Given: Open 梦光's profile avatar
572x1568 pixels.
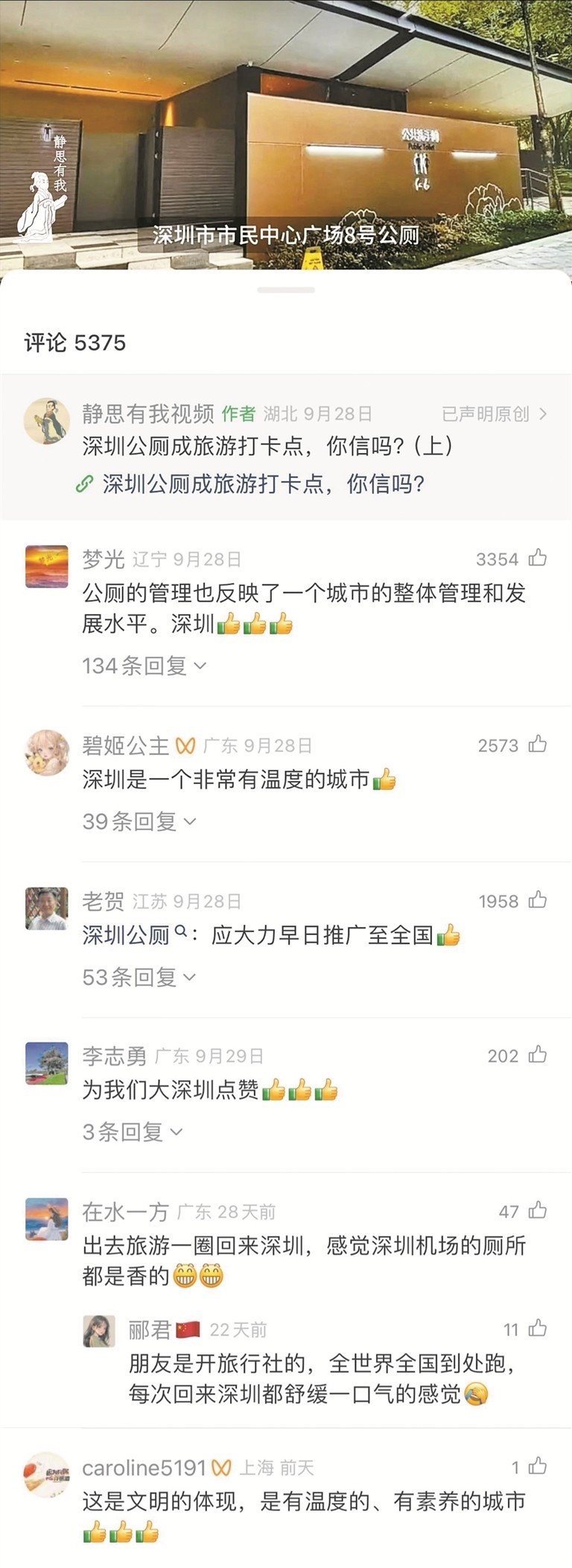Looking at the screenshot, I should (x=46, y=567).
